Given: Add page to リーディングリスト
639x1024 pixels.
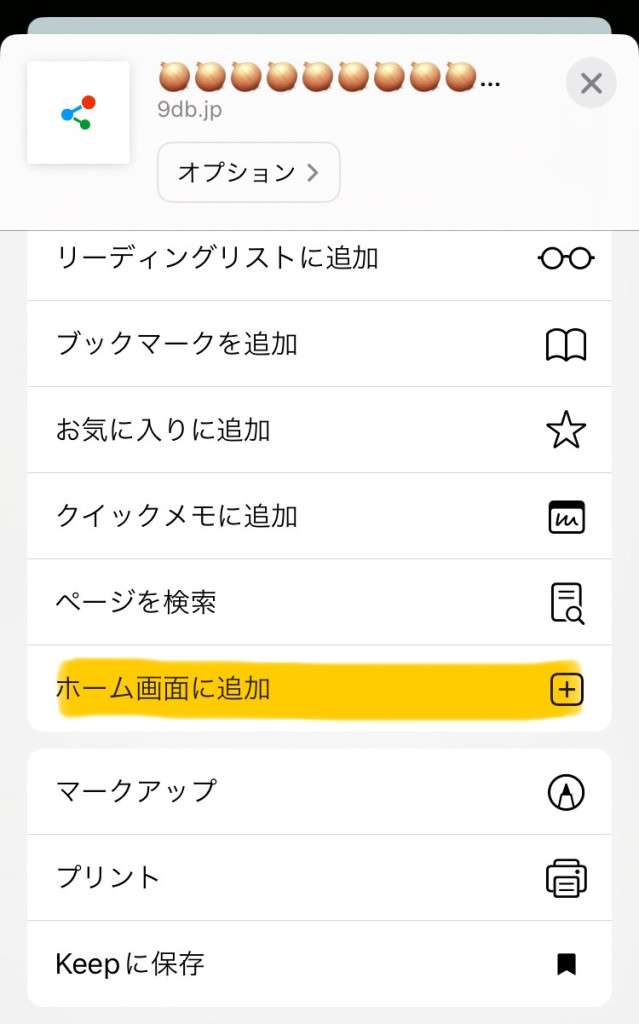Looking at the screenshot, I should pyautogui.click(x=318, y=258).
